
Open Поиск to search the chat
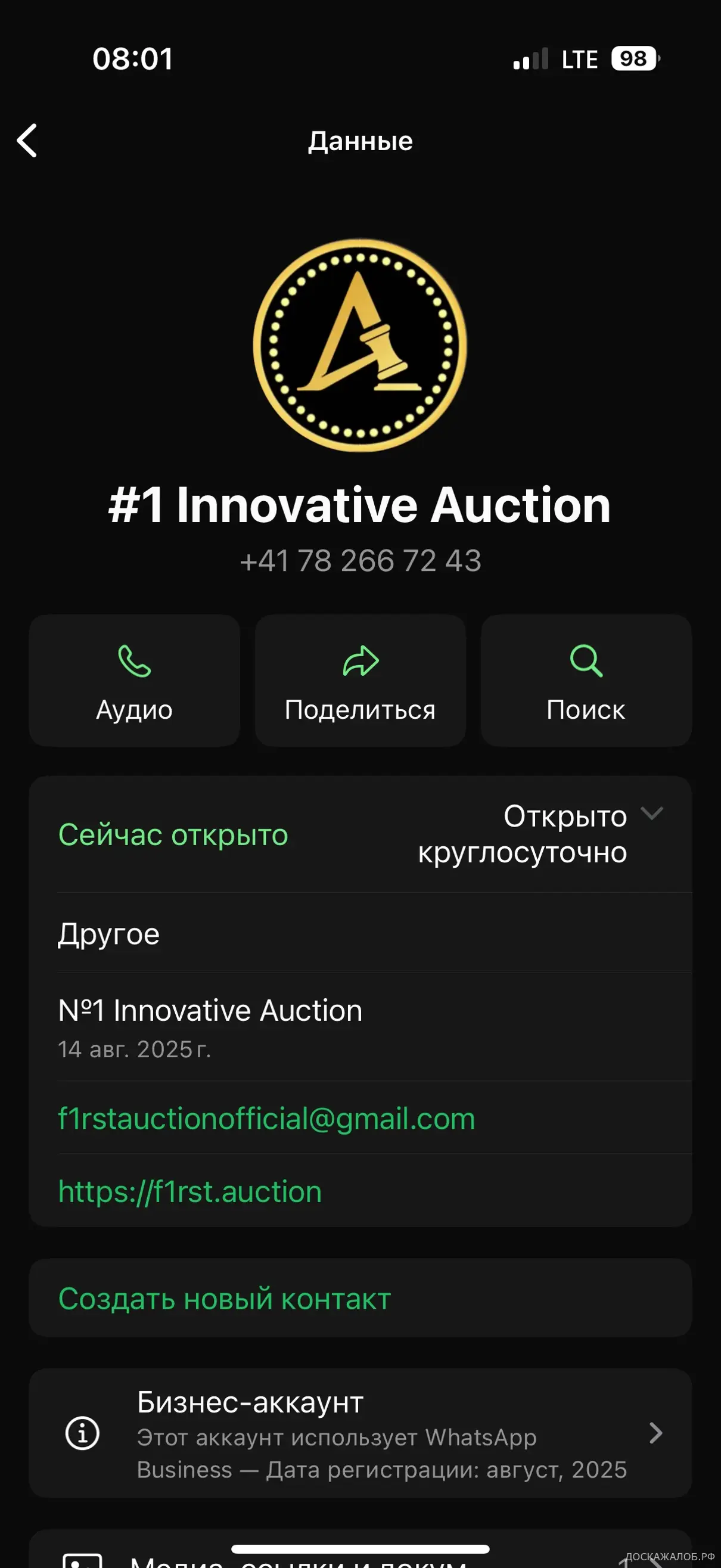pyautogui.click(x=586, y=680)
